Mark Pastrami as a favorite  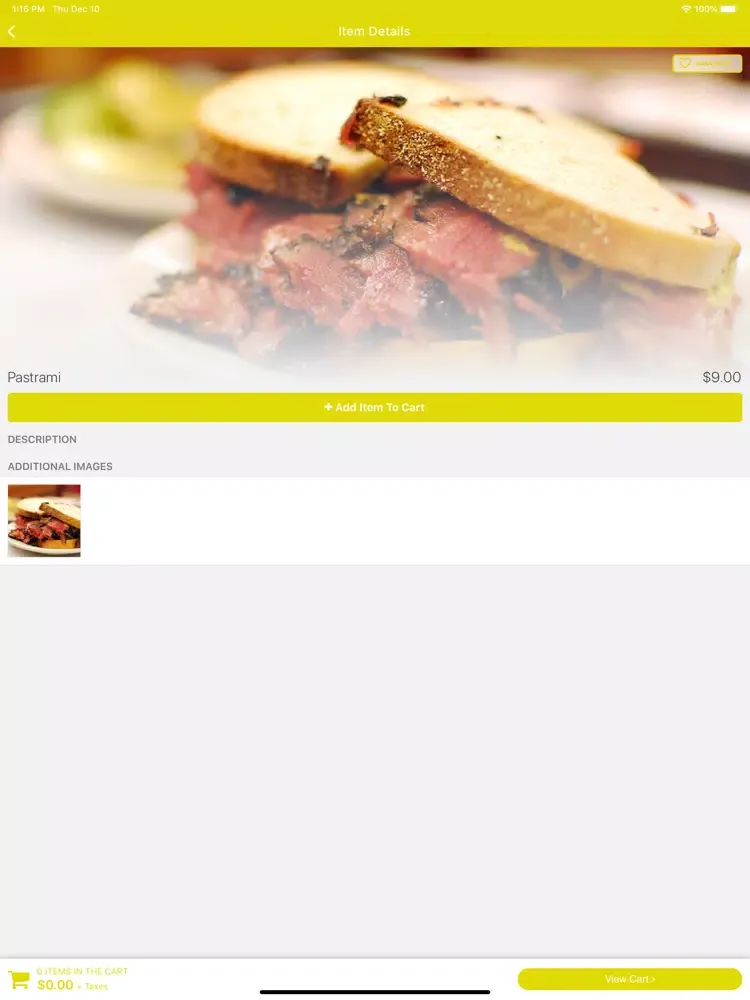pyautogui.click(x=707, y=63)
